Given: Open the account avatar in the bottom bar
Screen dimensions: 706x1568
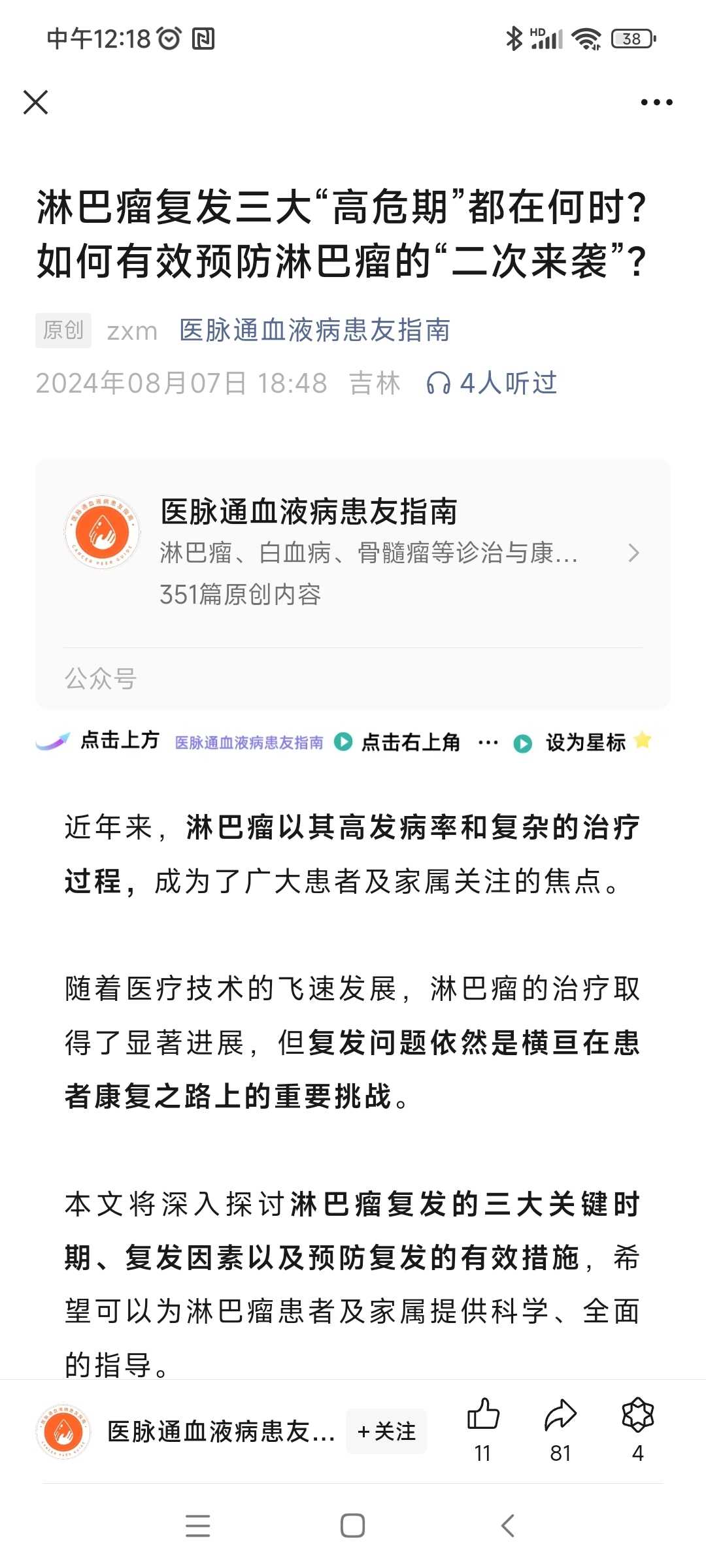Looking at the screenshot, I should tap(63, 1431).
